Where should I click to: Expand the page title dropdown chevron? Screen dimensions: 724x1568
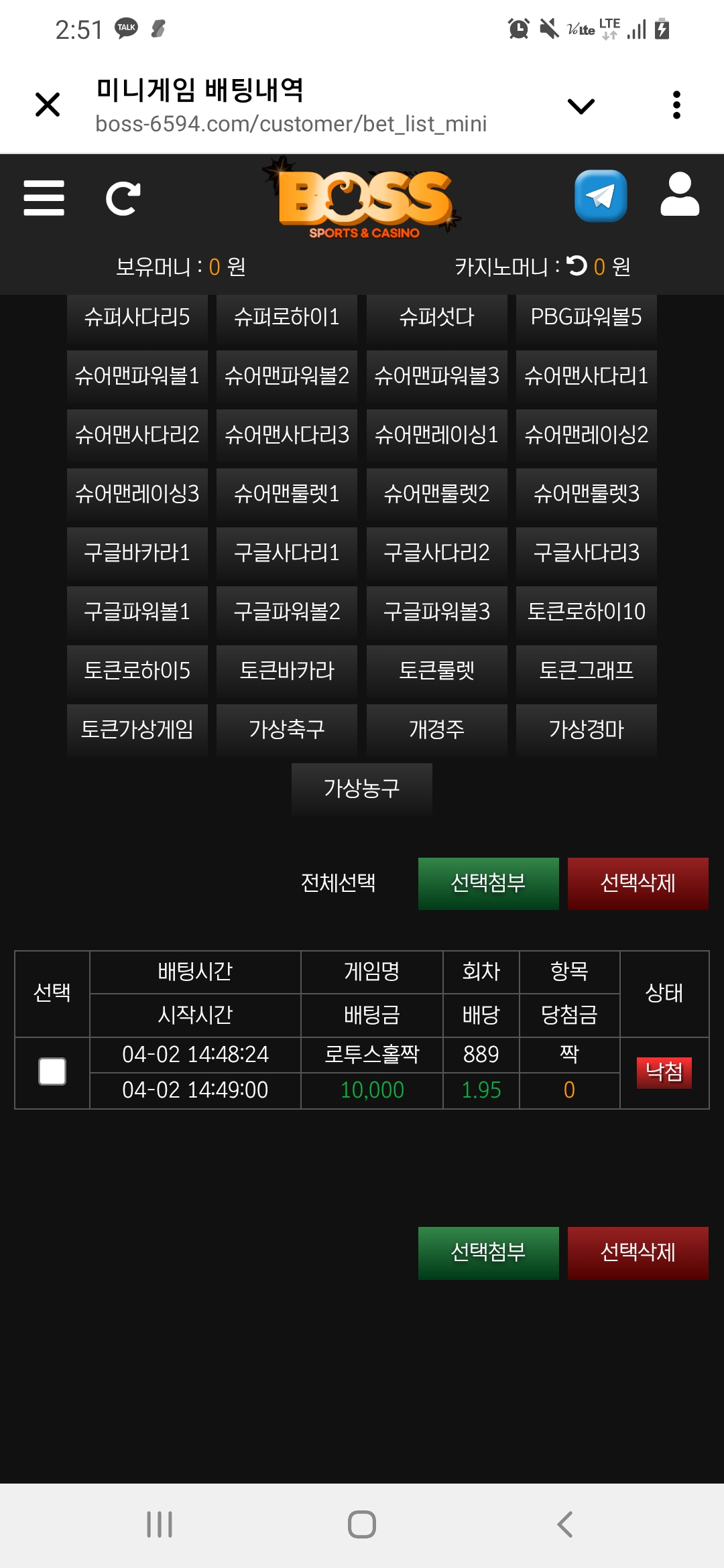(x=581, y=106)
